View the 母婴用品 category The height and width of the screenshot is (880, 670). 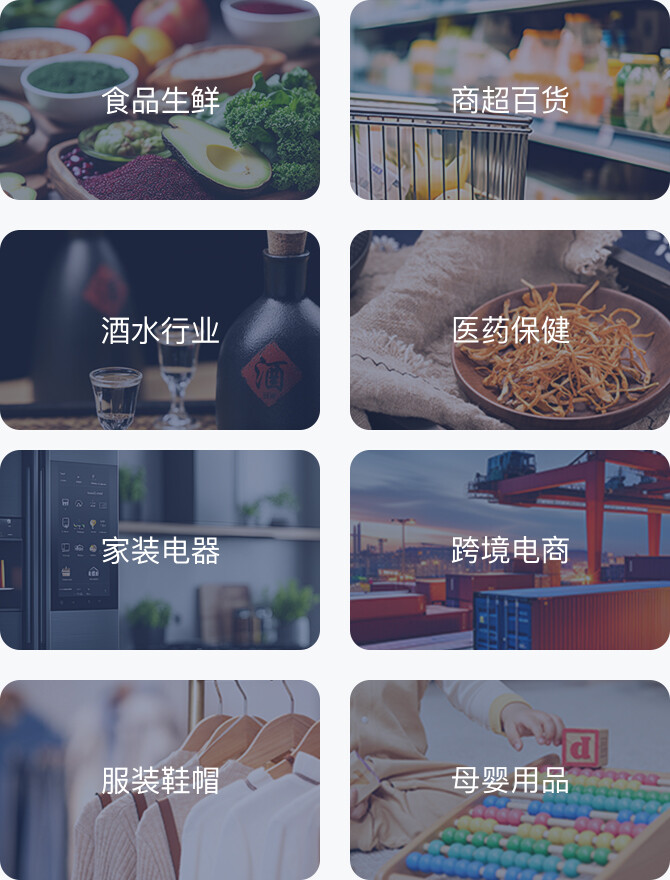510,780
